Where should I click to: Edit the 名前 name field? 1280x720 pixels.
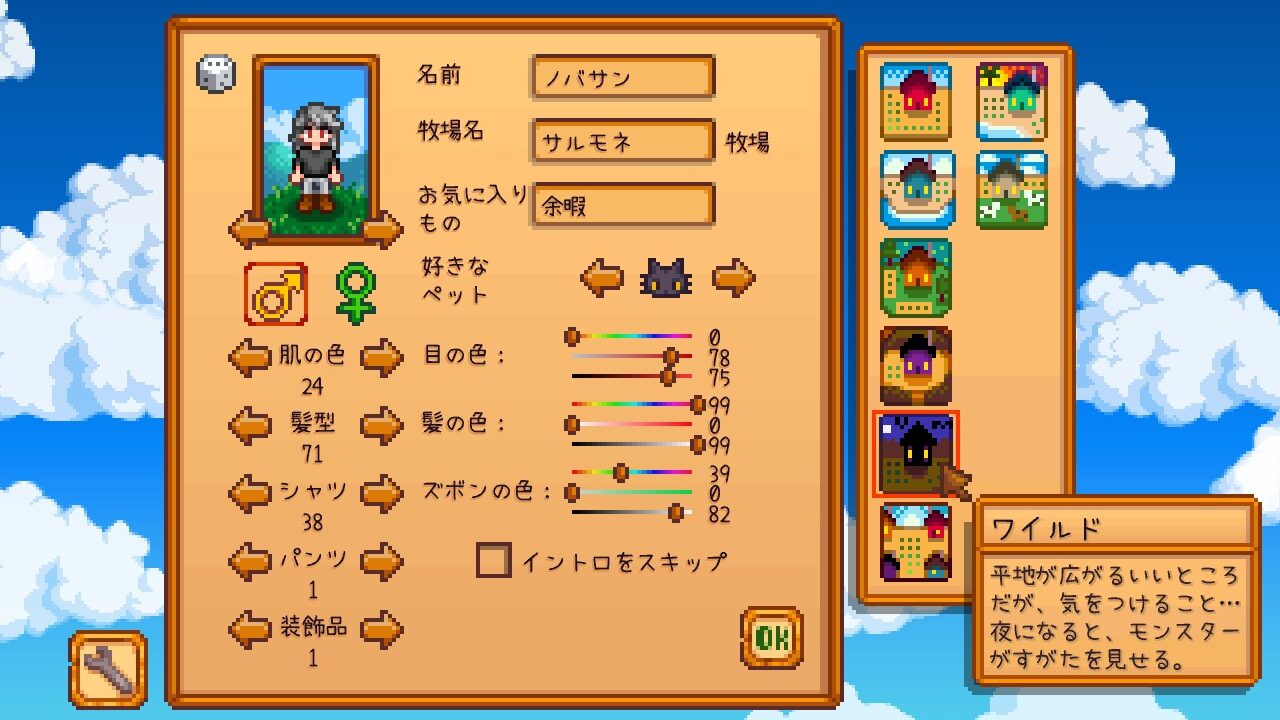[623, 77]
